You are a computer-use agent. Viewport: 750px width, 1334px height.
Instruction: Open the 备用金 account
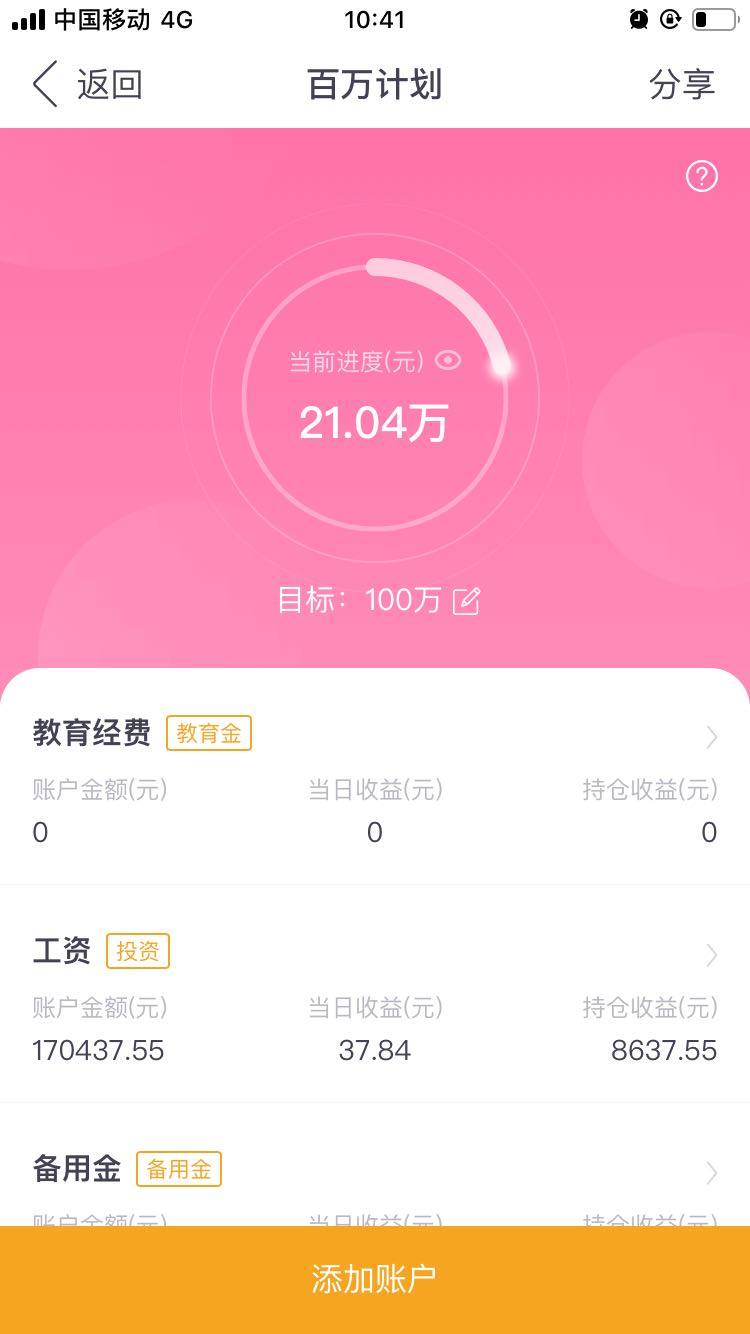[x=375, y=1166]
